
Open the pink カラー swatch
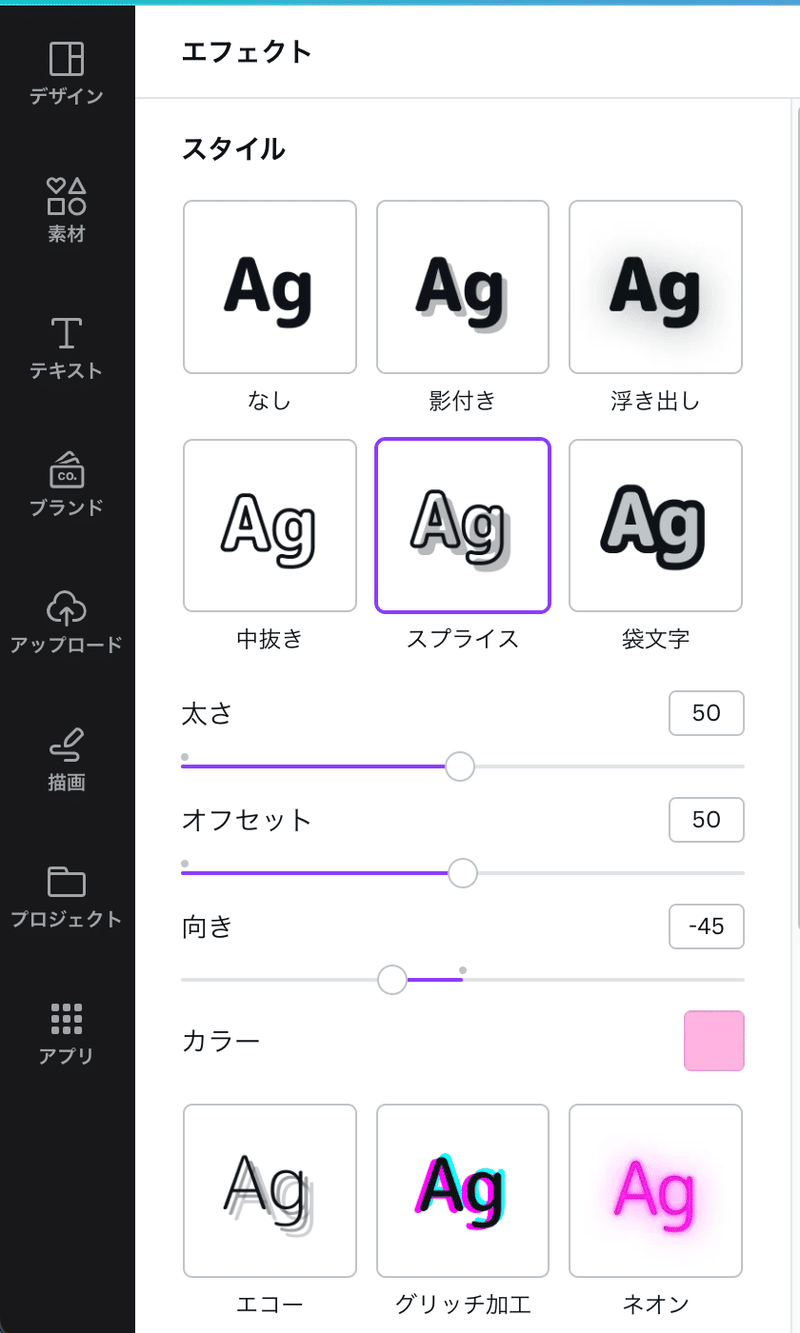[714, 1041]
